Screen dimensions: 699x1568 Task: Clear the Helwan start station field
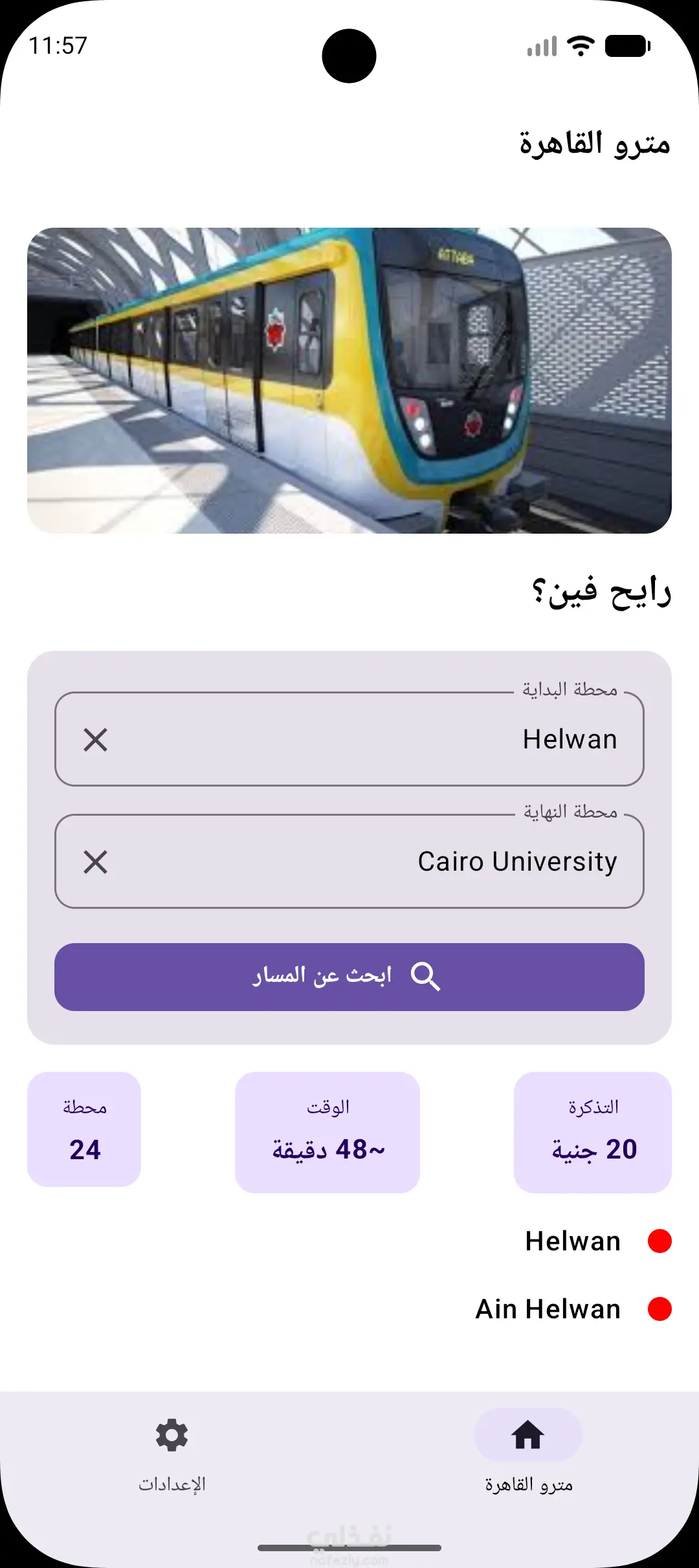[95, 740]
